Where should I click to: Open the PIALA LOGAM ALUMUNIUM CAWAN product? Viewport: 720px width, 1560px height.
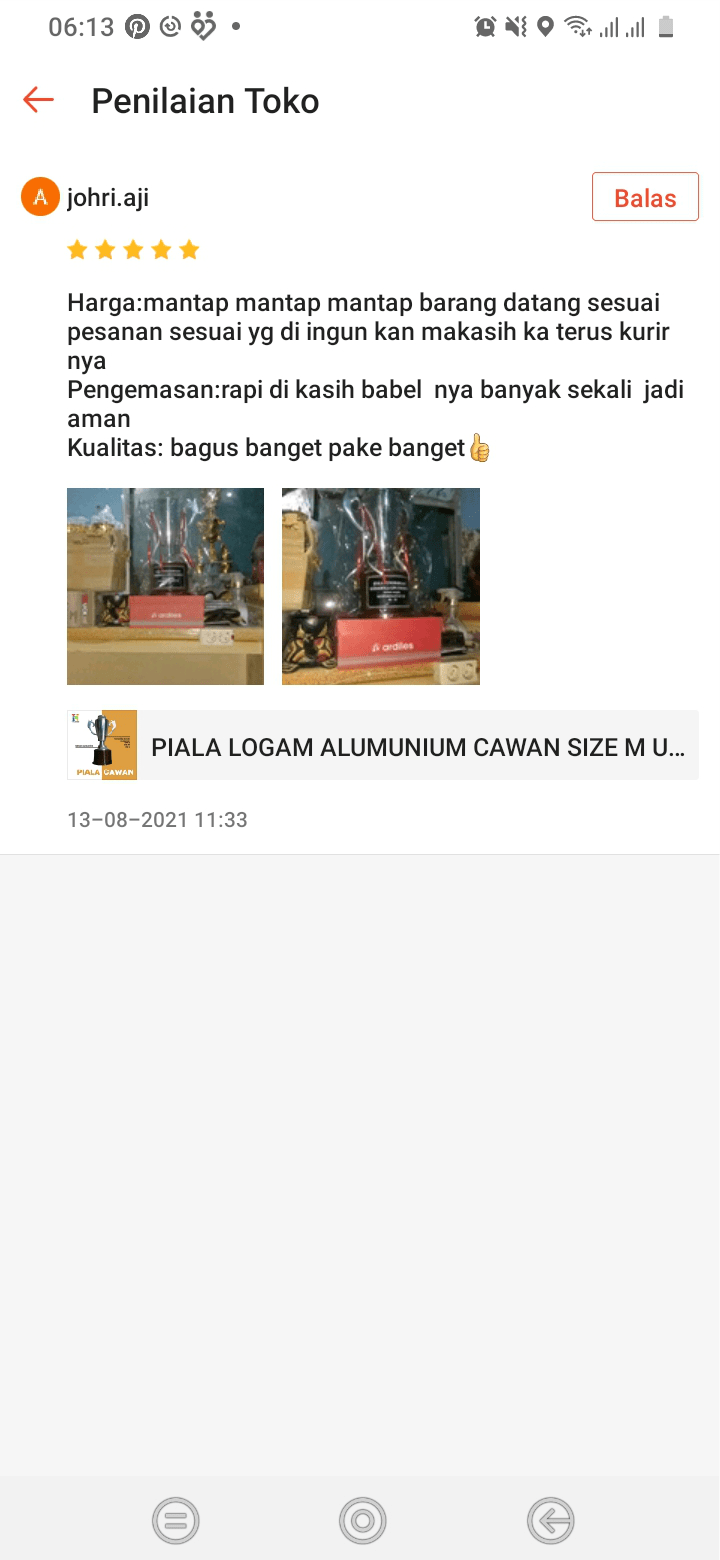[x=382, y=746]
